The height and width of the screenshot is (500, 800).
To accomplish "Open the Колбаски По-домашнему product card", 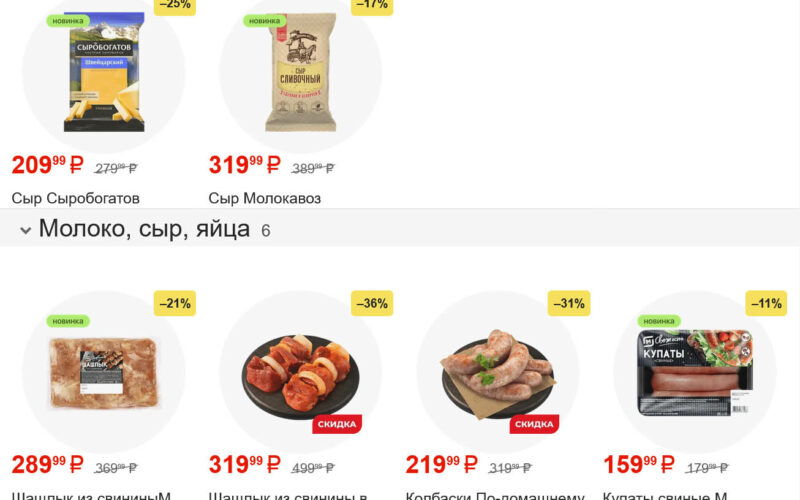I will coord(497,372).
